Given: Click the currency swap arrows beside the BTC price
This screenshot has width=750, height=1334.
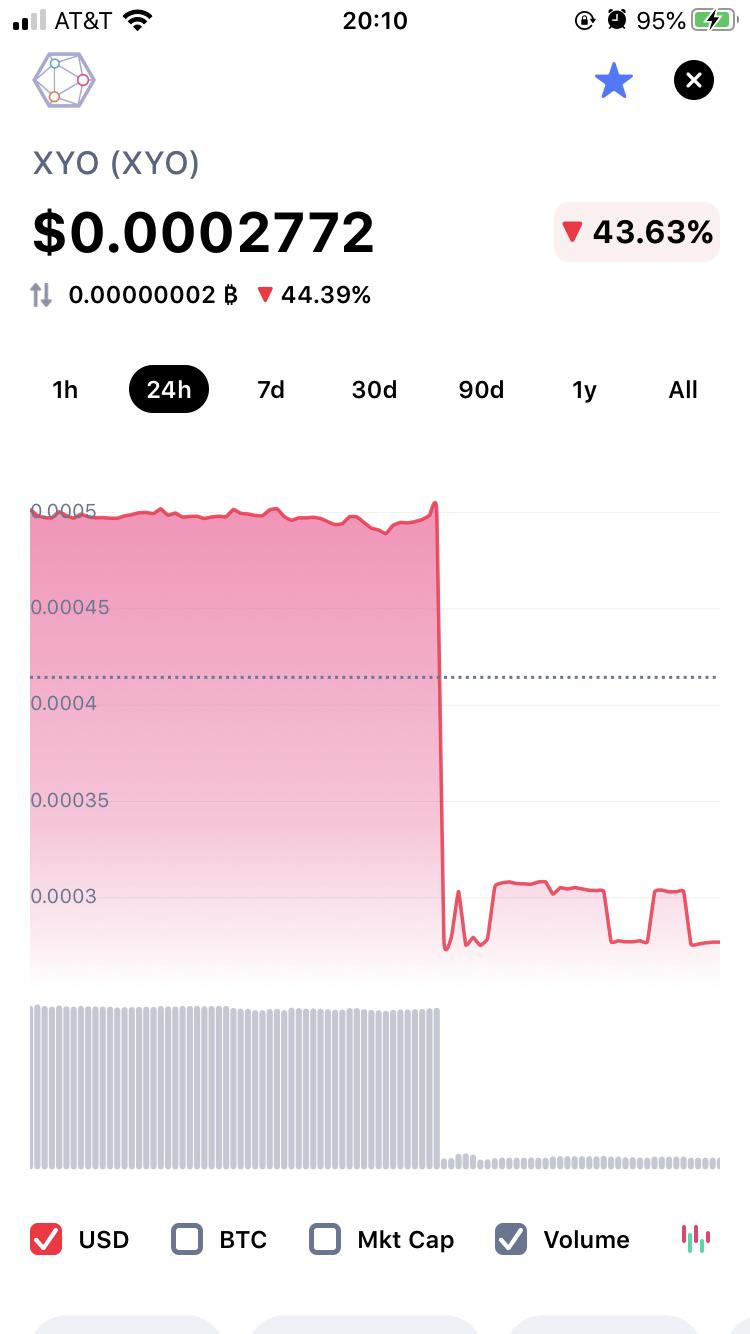Looking at the screenshot, I should [x=42, y=294].
